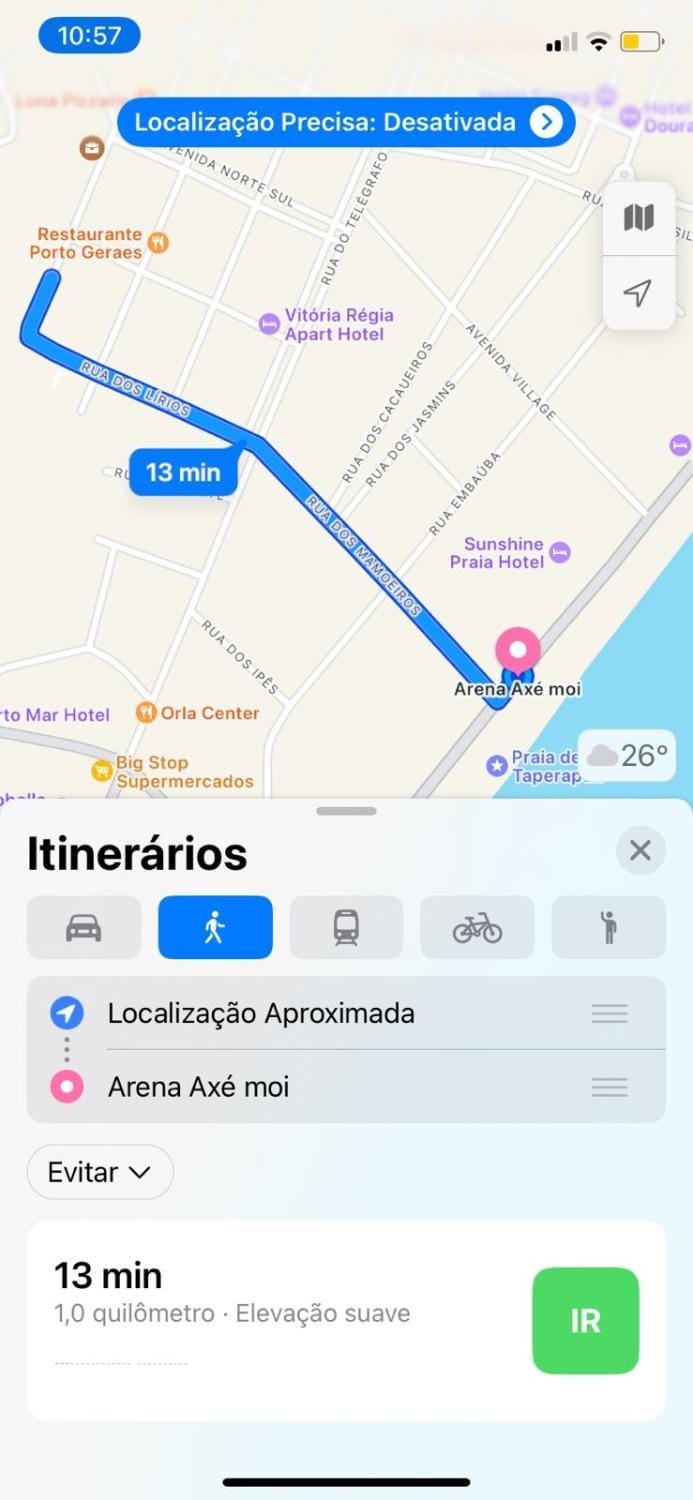
Task: Select the 13 min route label on the map
Action: point(183,472)
